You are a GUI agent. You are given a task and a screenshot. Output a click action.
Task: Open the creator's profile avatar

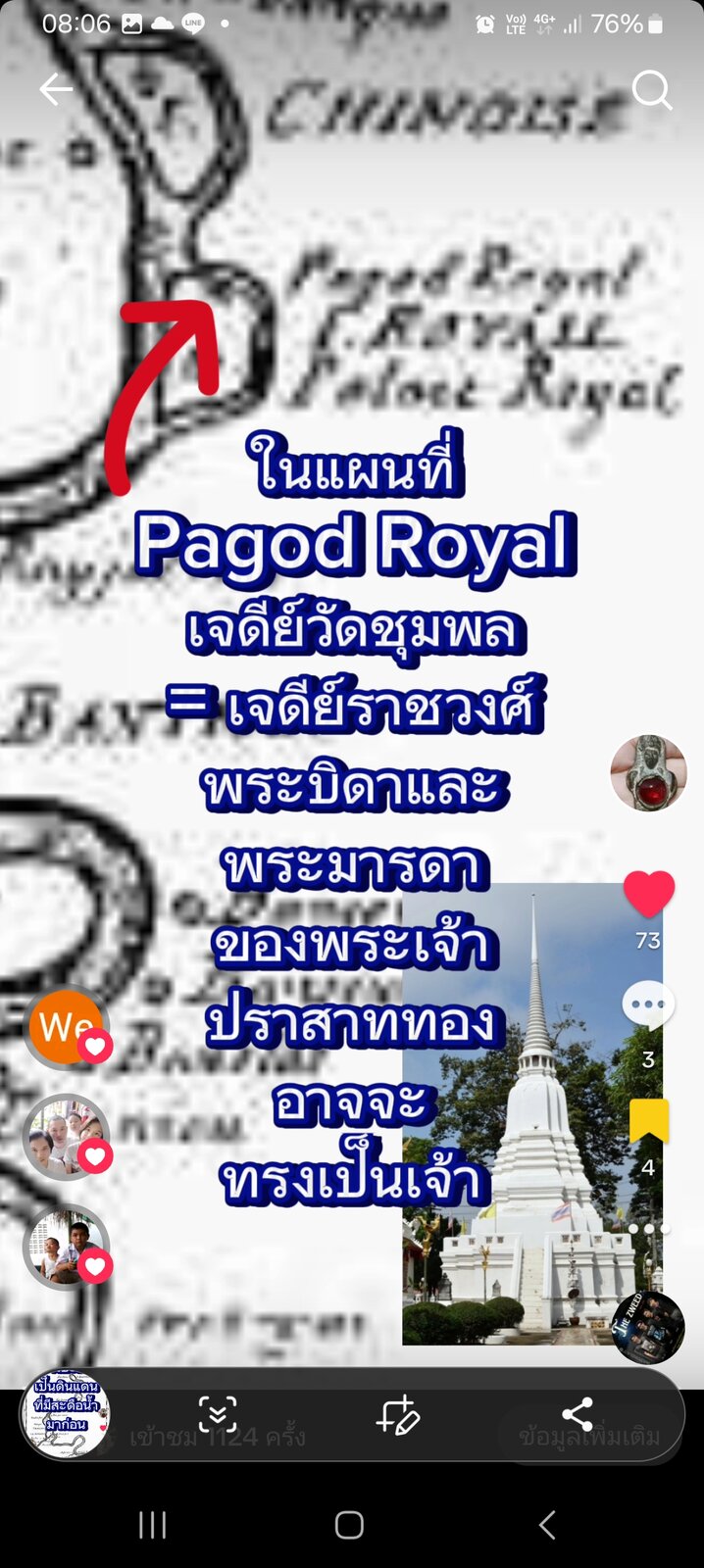(648, 773)
